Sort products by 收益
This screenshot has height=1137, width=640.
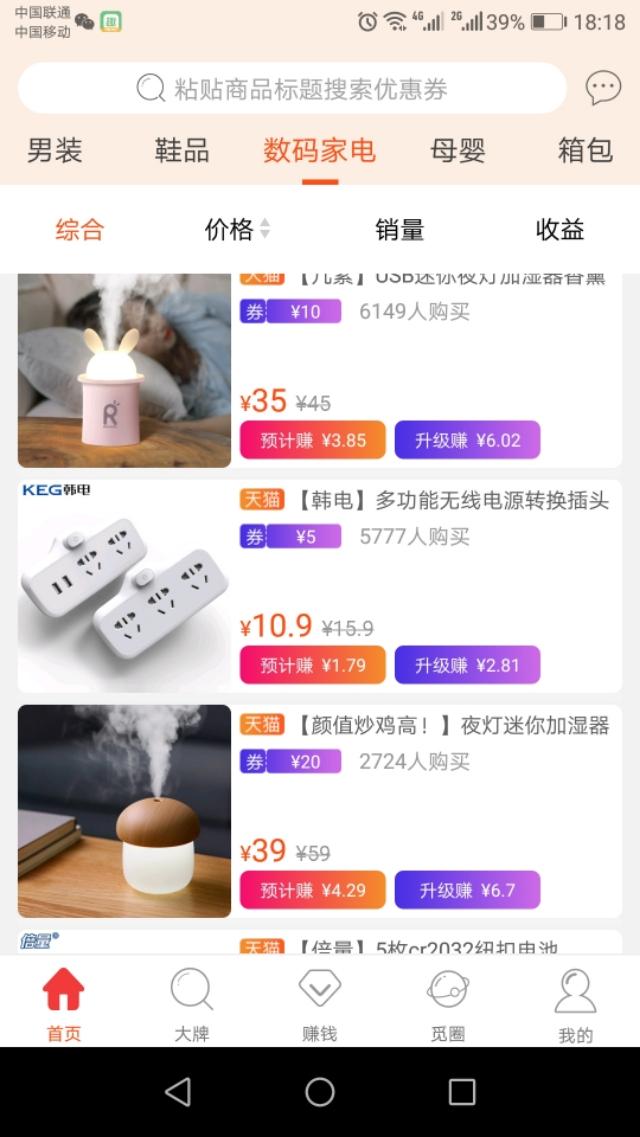tap(559, 230)
